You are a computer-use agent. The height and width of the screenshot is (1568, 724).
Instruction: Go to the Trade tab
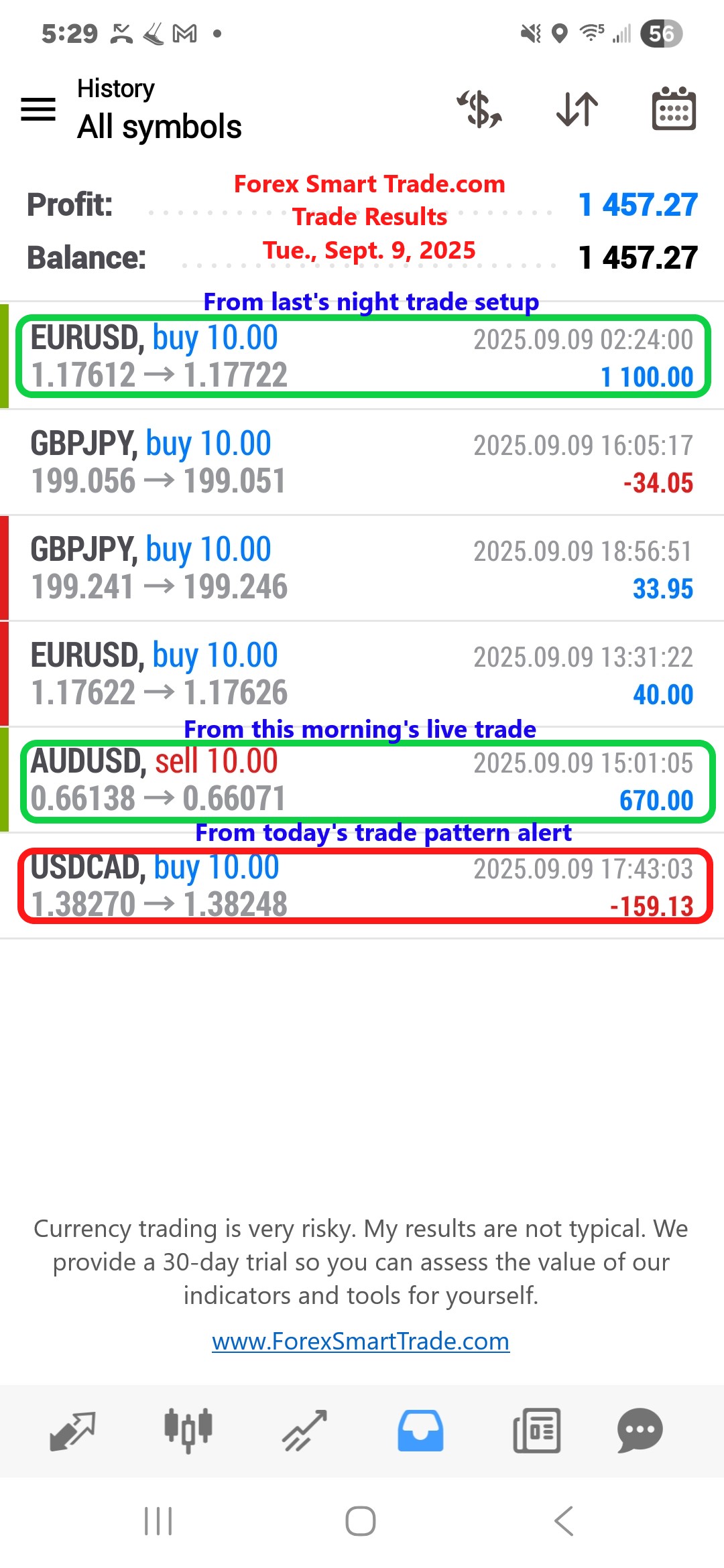tap(304, 1431)
